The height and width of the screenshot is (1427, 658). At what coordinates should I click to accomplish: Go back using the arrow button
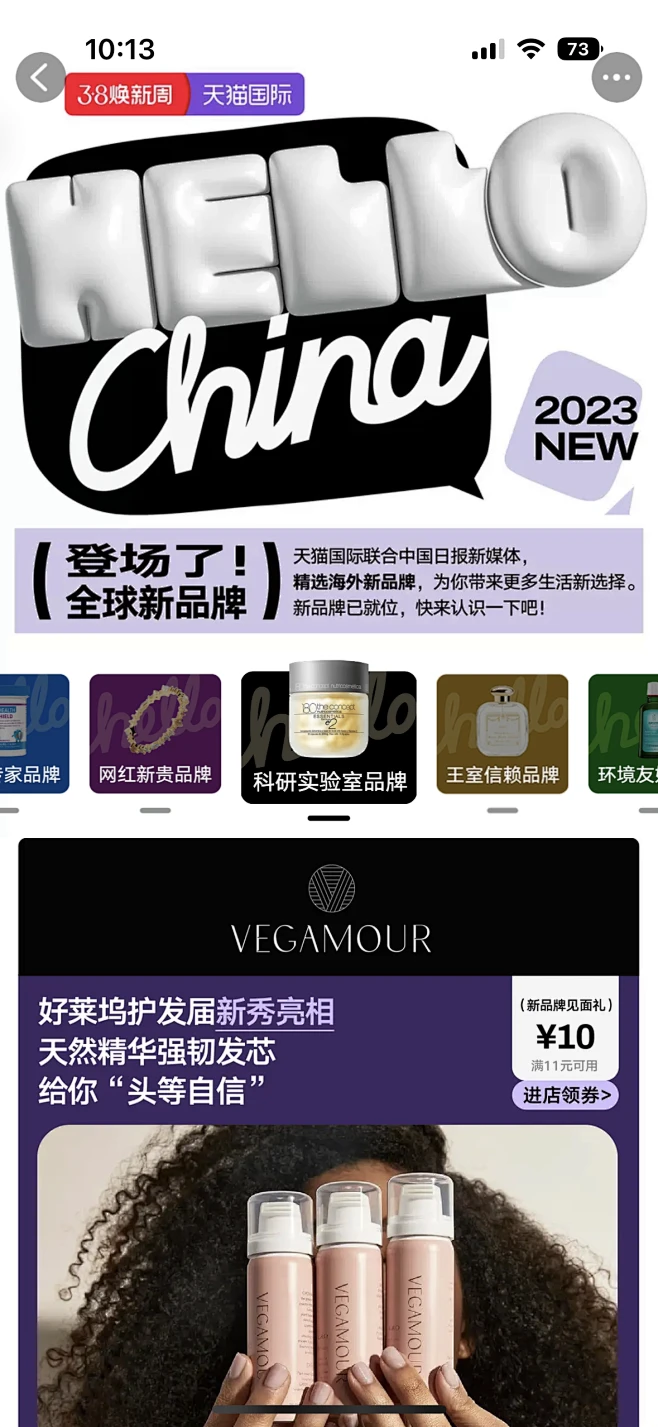[40, 77]
